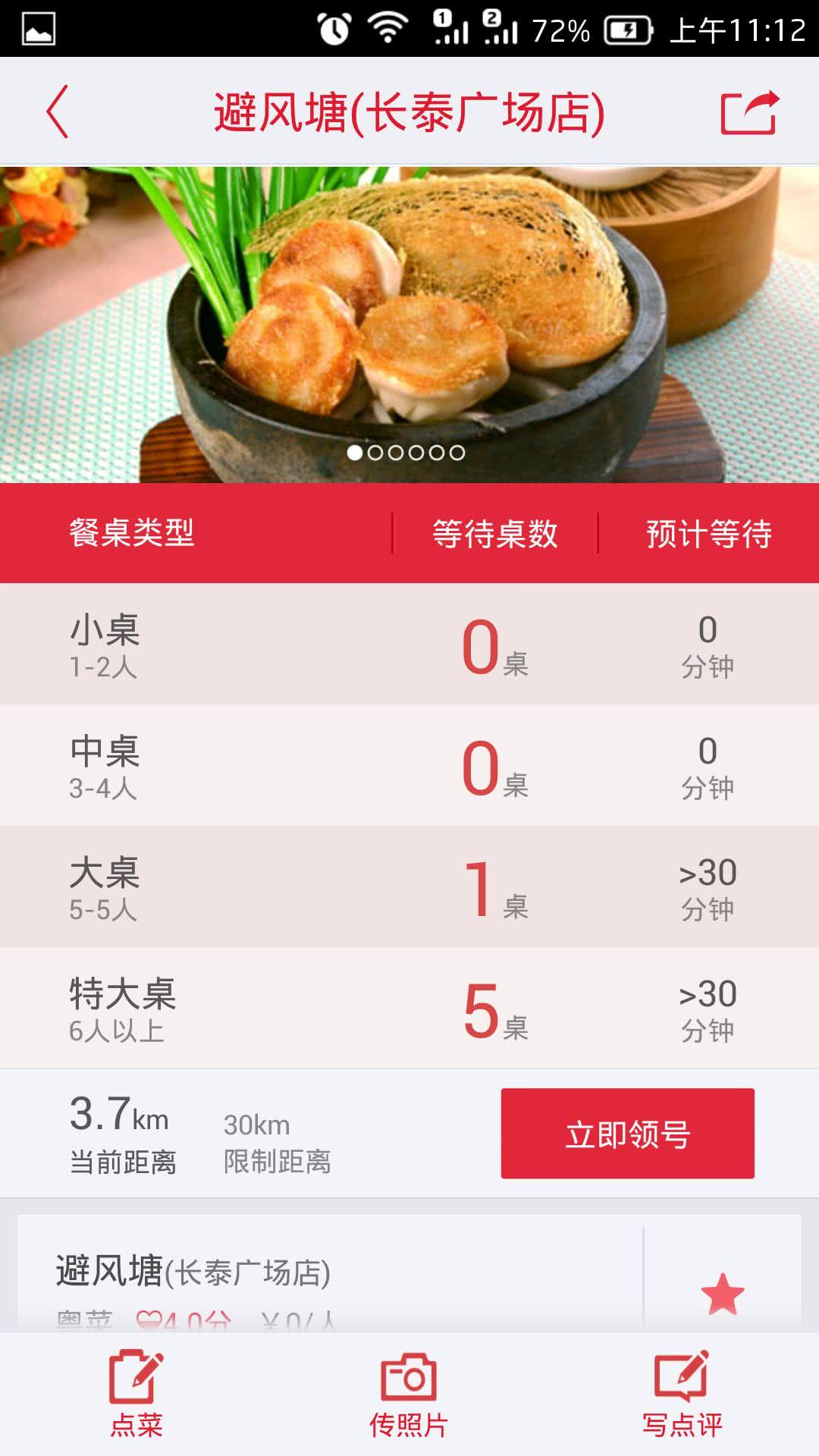This screenshot has height=1456, width=819.
Task: Select 传照片 to upload a photo
Action: tap(409, 1393)
